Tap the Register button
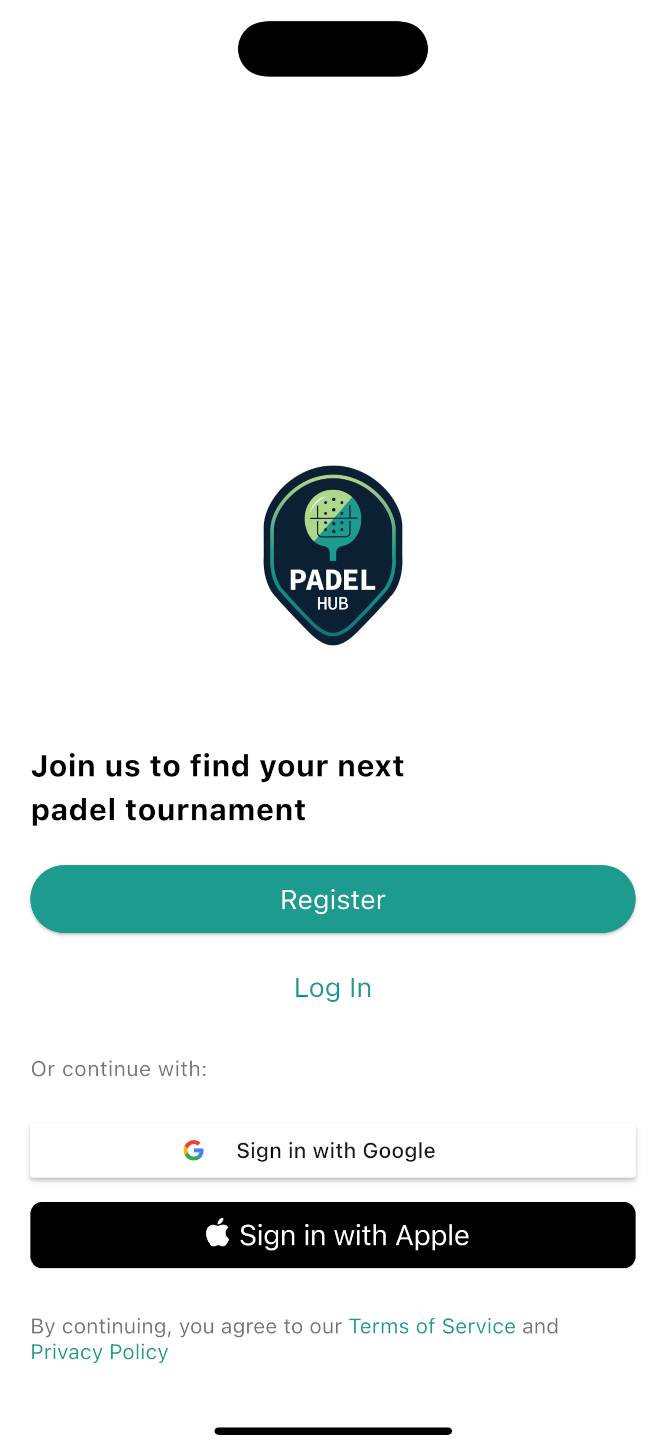 point(333,899)
